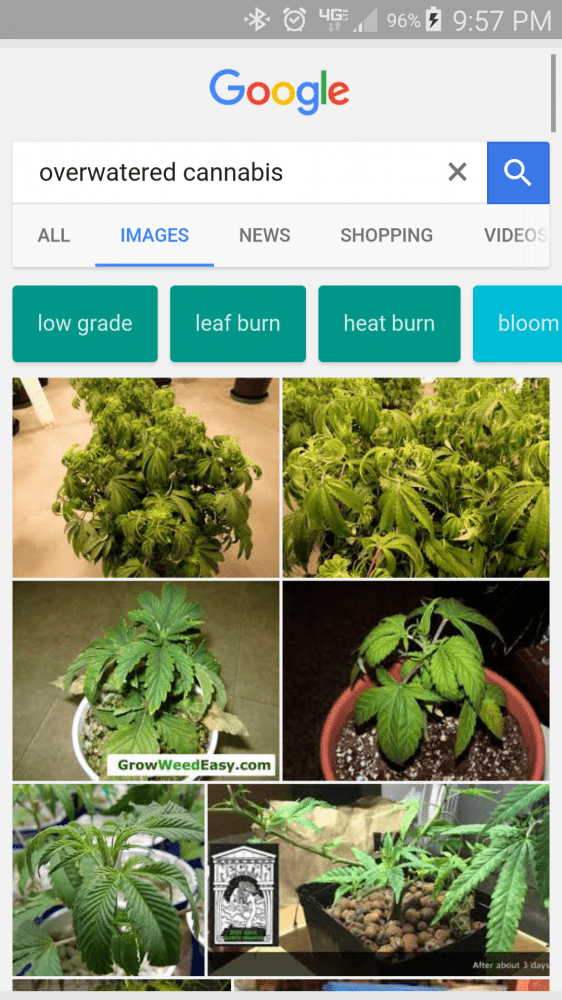562x1000 pixels.
Task: Go to the SHOPPING tab
Action: pos(387,235)
